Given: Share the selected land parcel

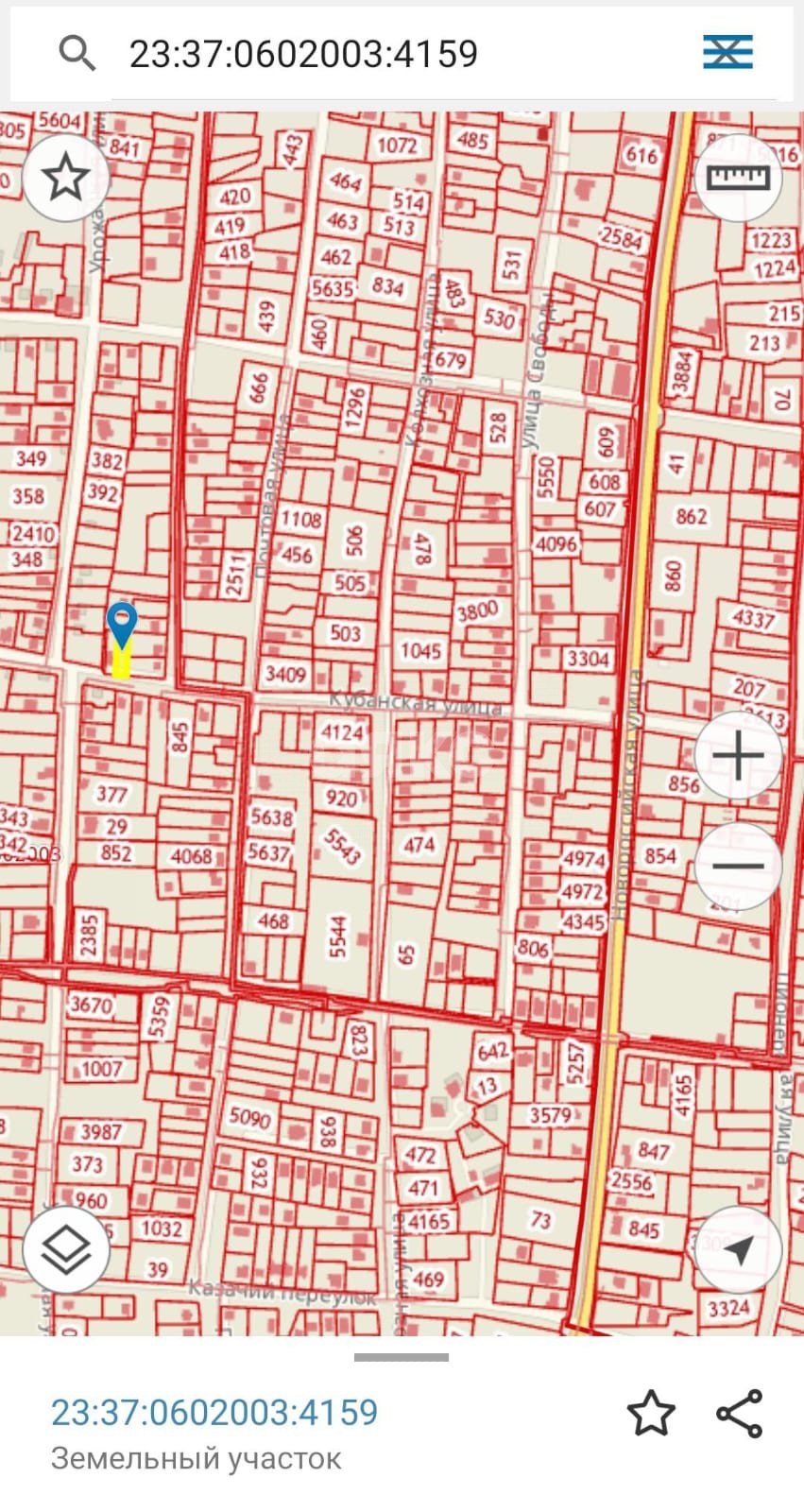Looking at the screenshot, I should click(x=739, y=1414).
